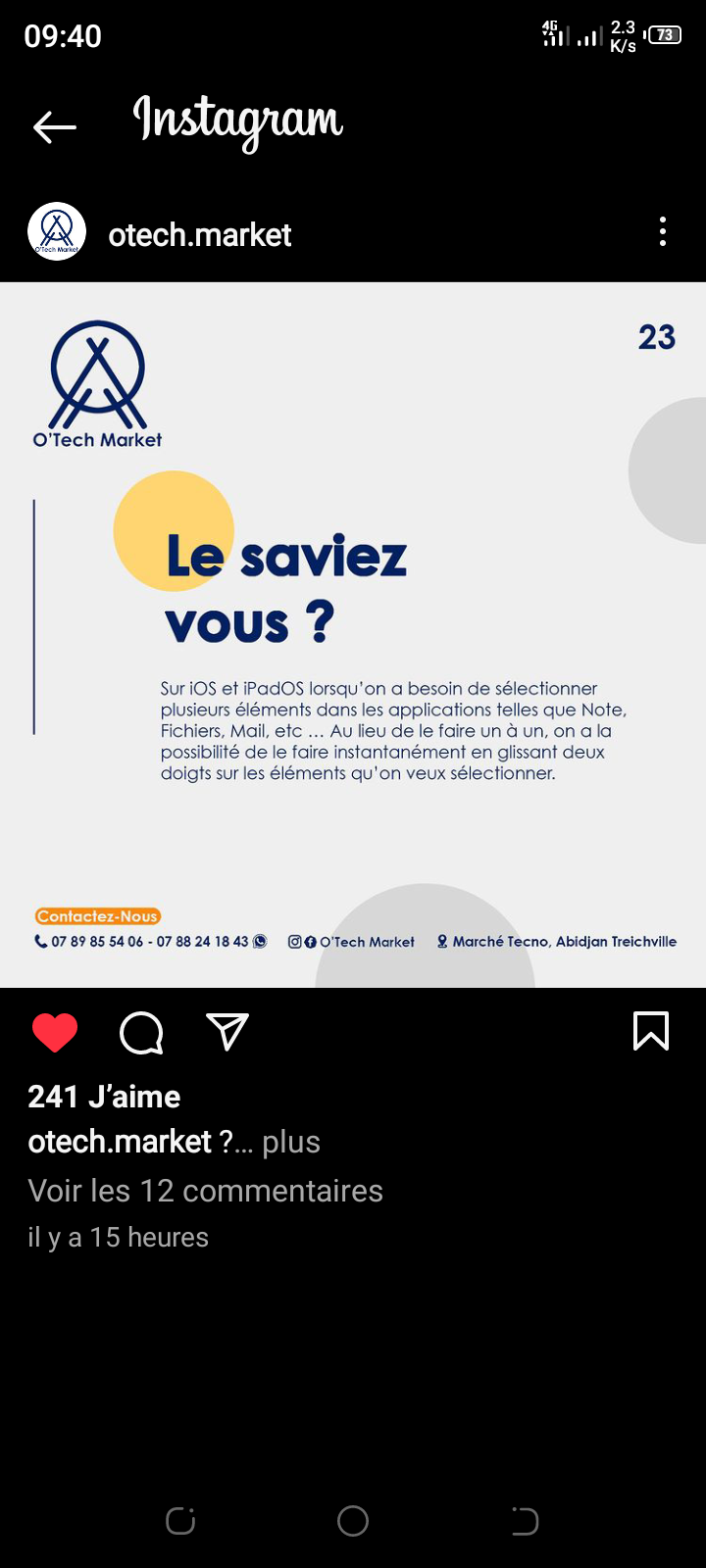View who liked via 241 J'aime
This screenshot has height=1568, width=706.
click(104, 1097)
